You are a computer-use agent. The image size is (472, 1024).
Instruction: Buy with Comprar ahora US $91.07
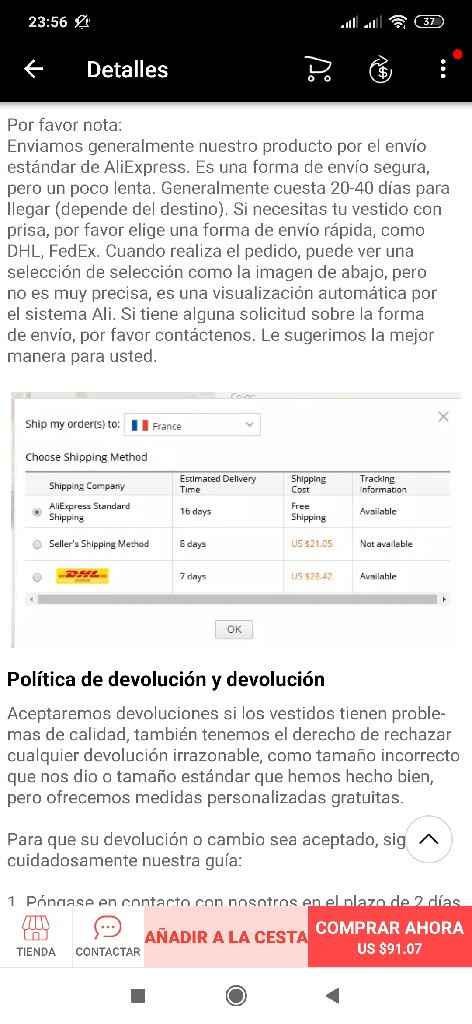390,936
